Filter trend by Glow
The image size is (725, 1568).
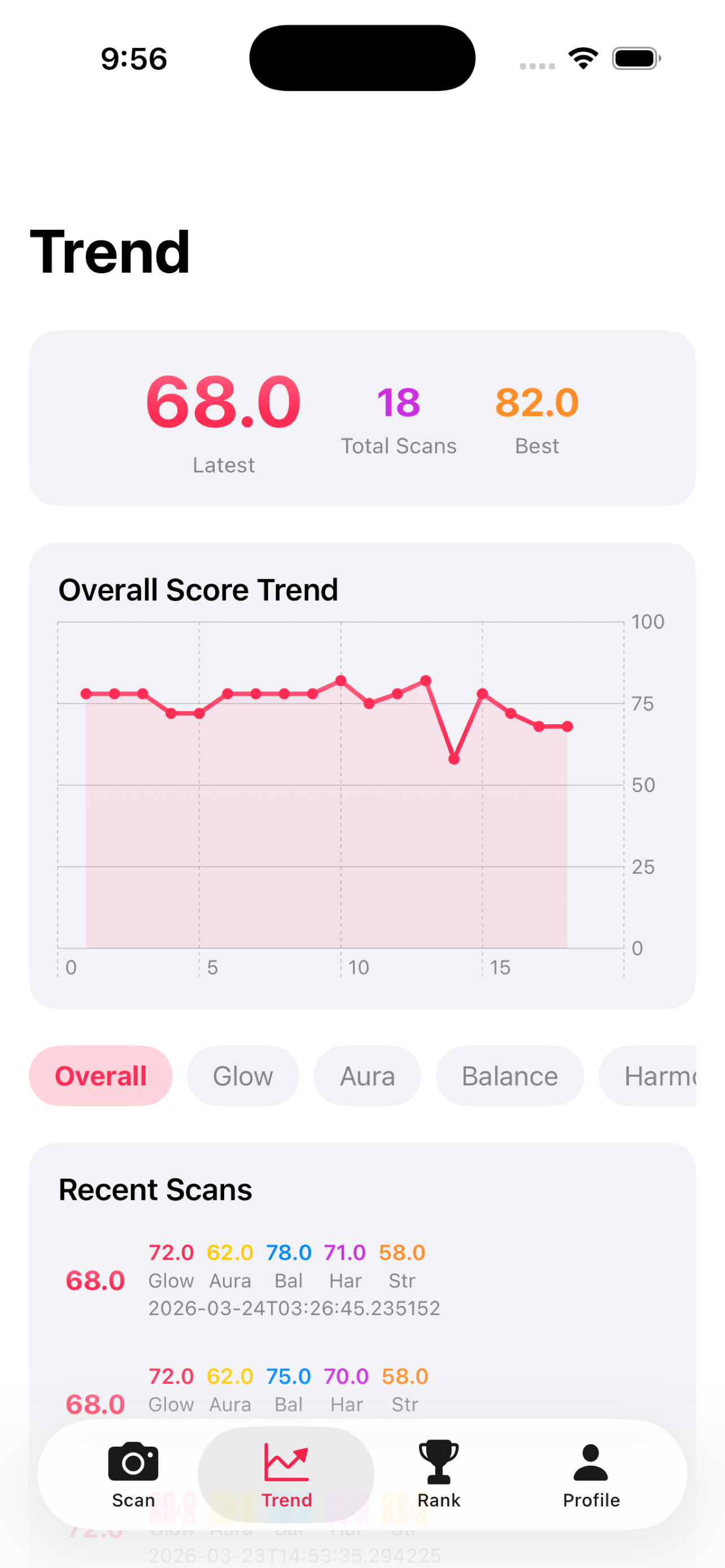point(242,1076)
